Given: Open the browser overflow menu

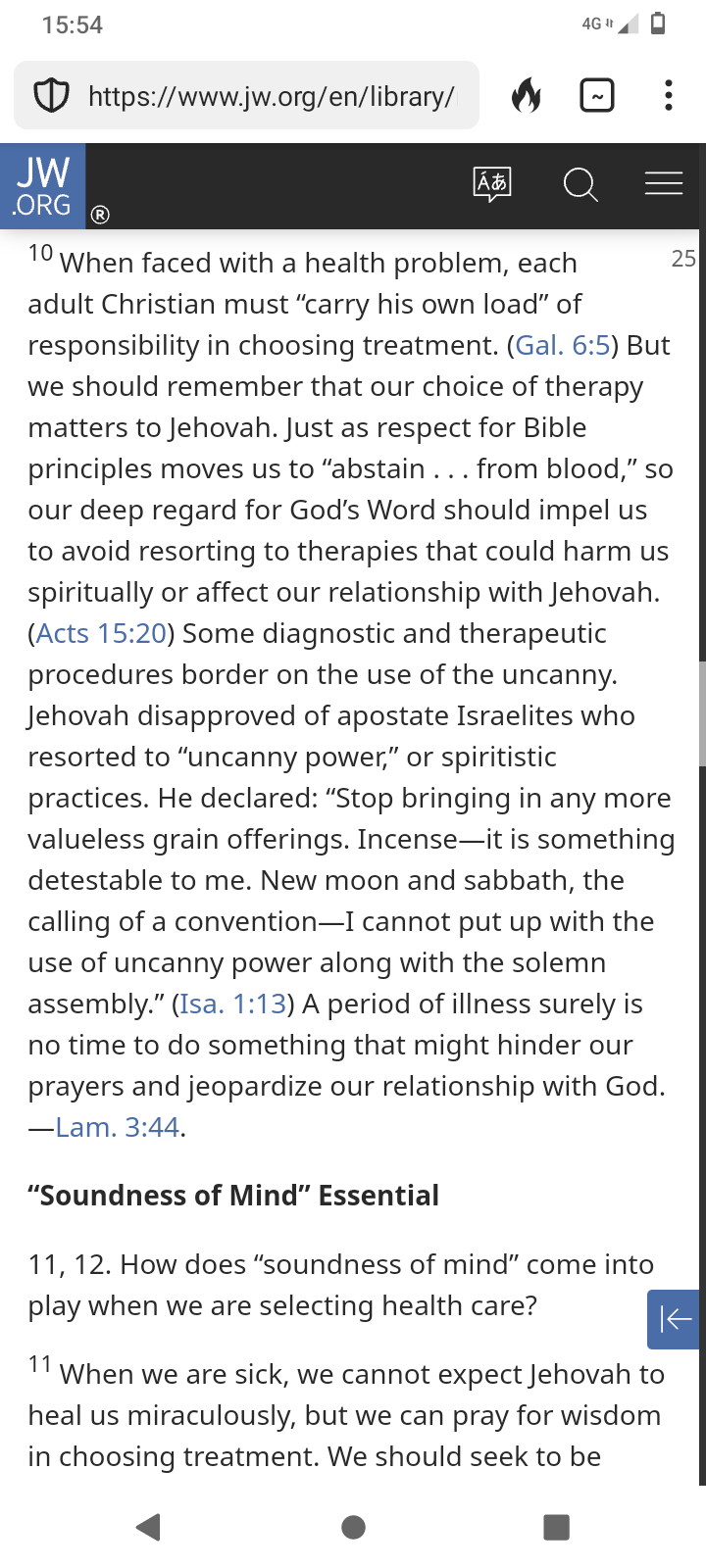Looking at the screenshot, I should point(669,95).
